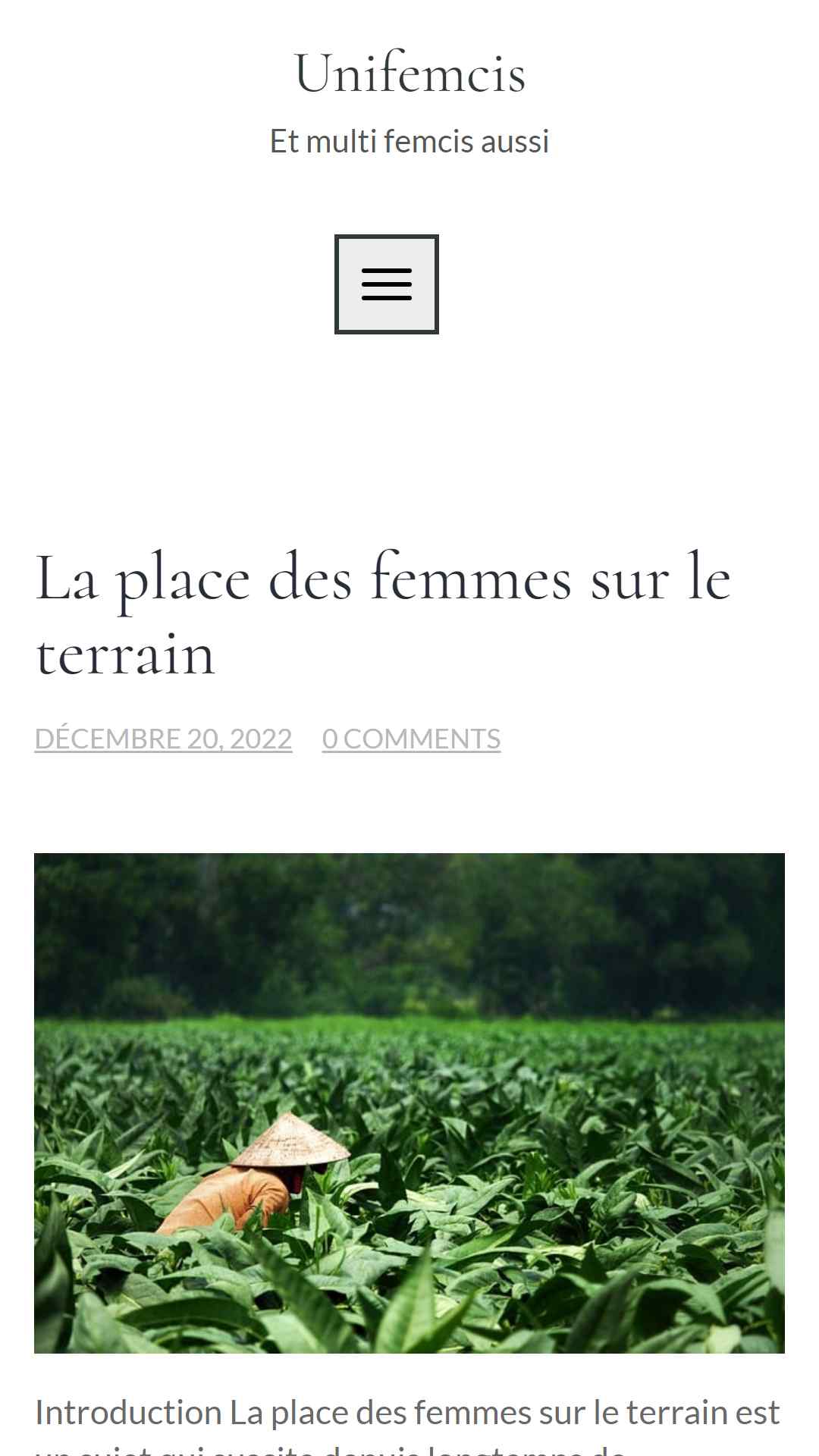Screen dimensions: 819x1456
Task: Go to the Unifemcis site title
Action: [409, 73]
